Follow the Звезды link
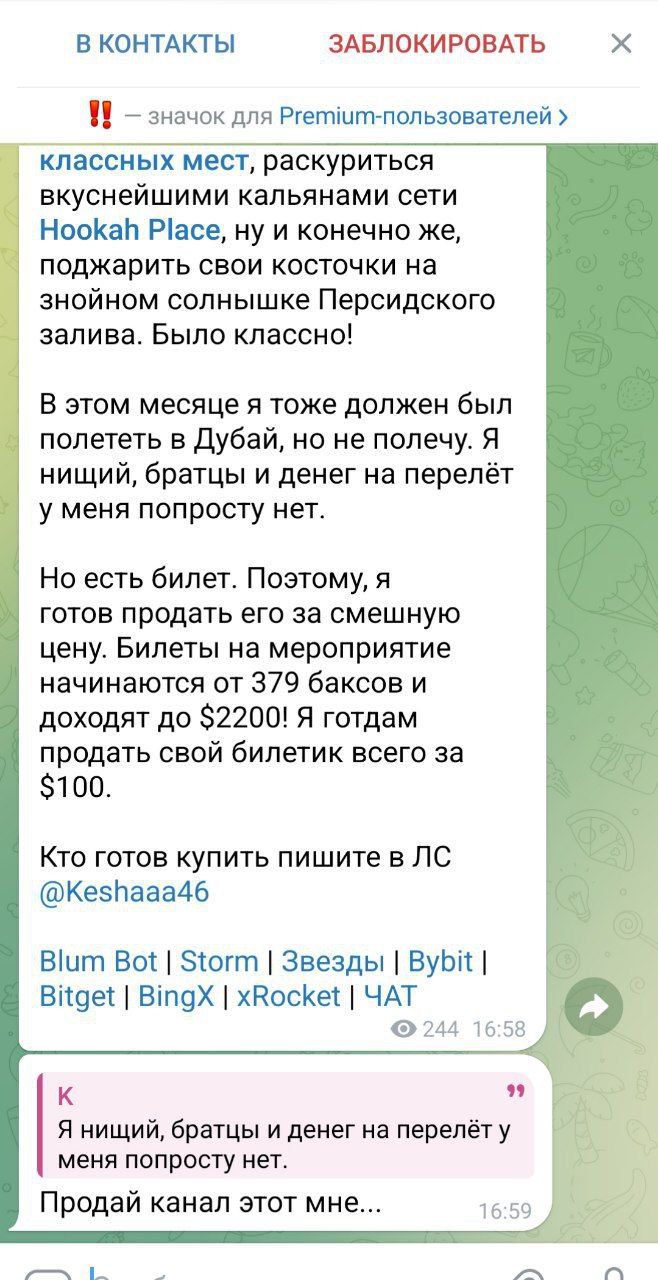This screenshot has width=658, height=1280. 333,961
